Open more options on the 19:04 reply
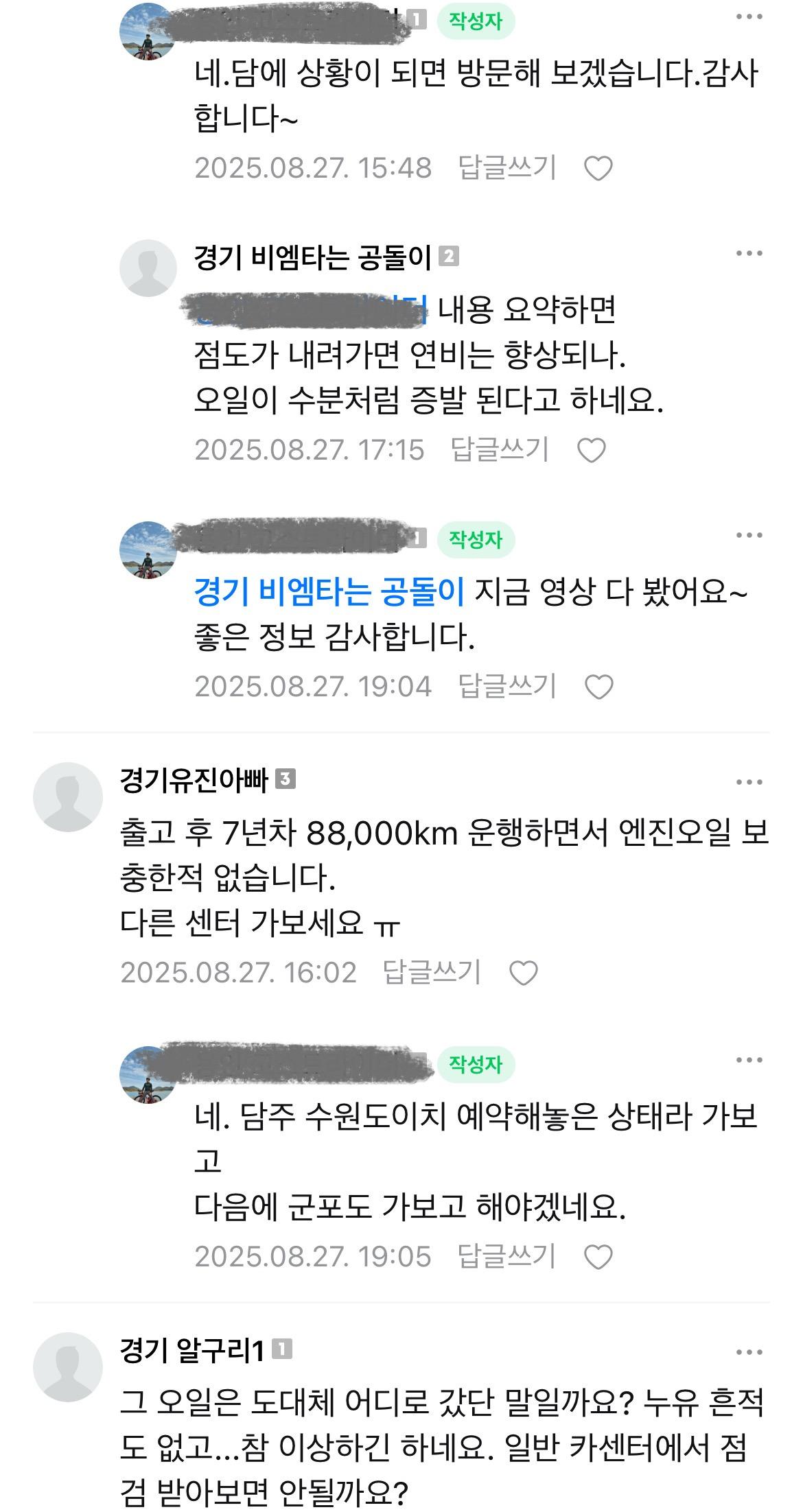The image size is (803, 1512). point(749,536)
